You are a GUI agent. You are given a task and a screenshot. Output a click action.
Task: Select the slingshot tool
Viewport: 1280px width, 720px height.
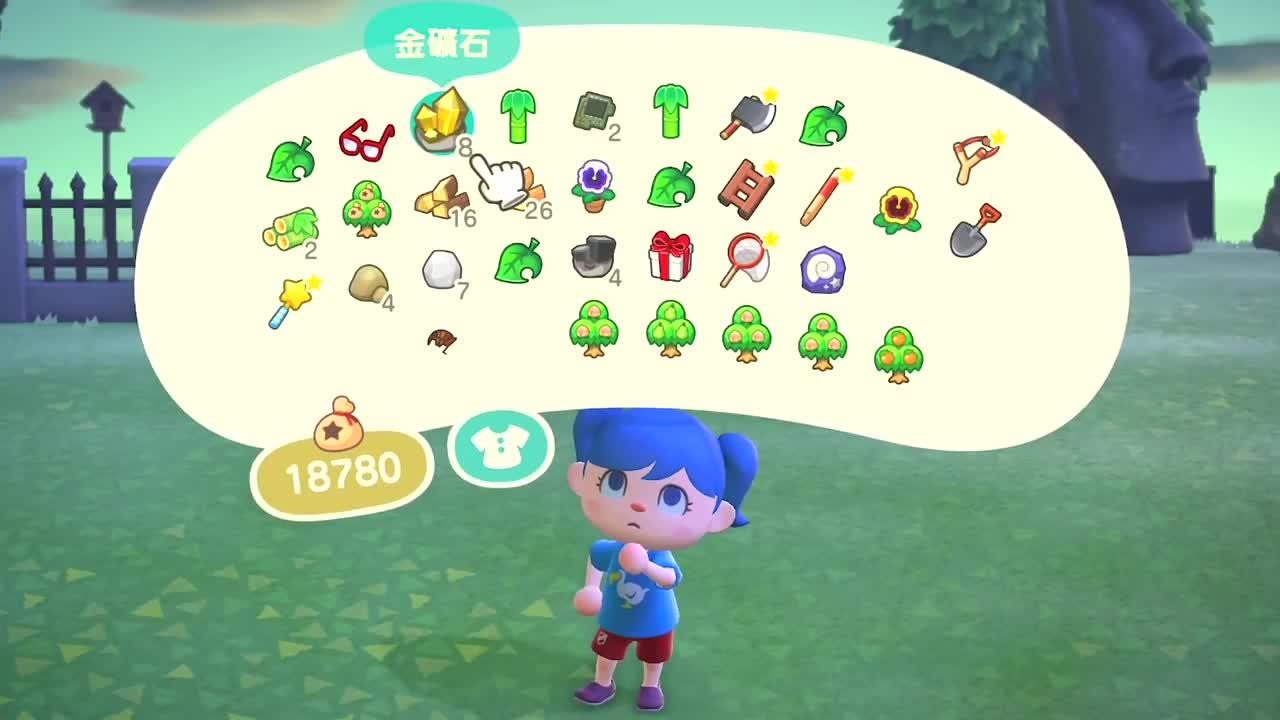(x=973, y=159)
